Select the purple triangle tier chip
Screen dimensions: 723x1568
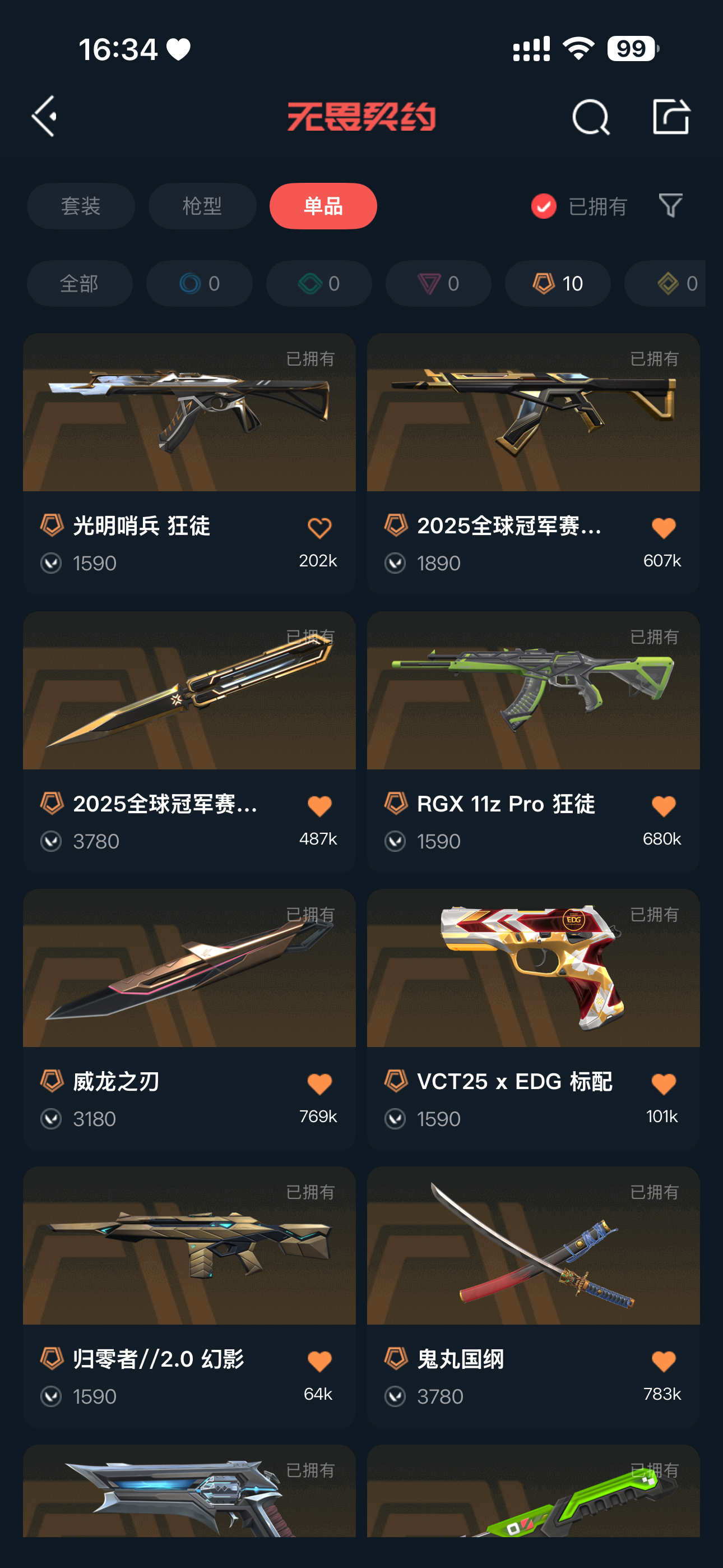pos(438,283)
